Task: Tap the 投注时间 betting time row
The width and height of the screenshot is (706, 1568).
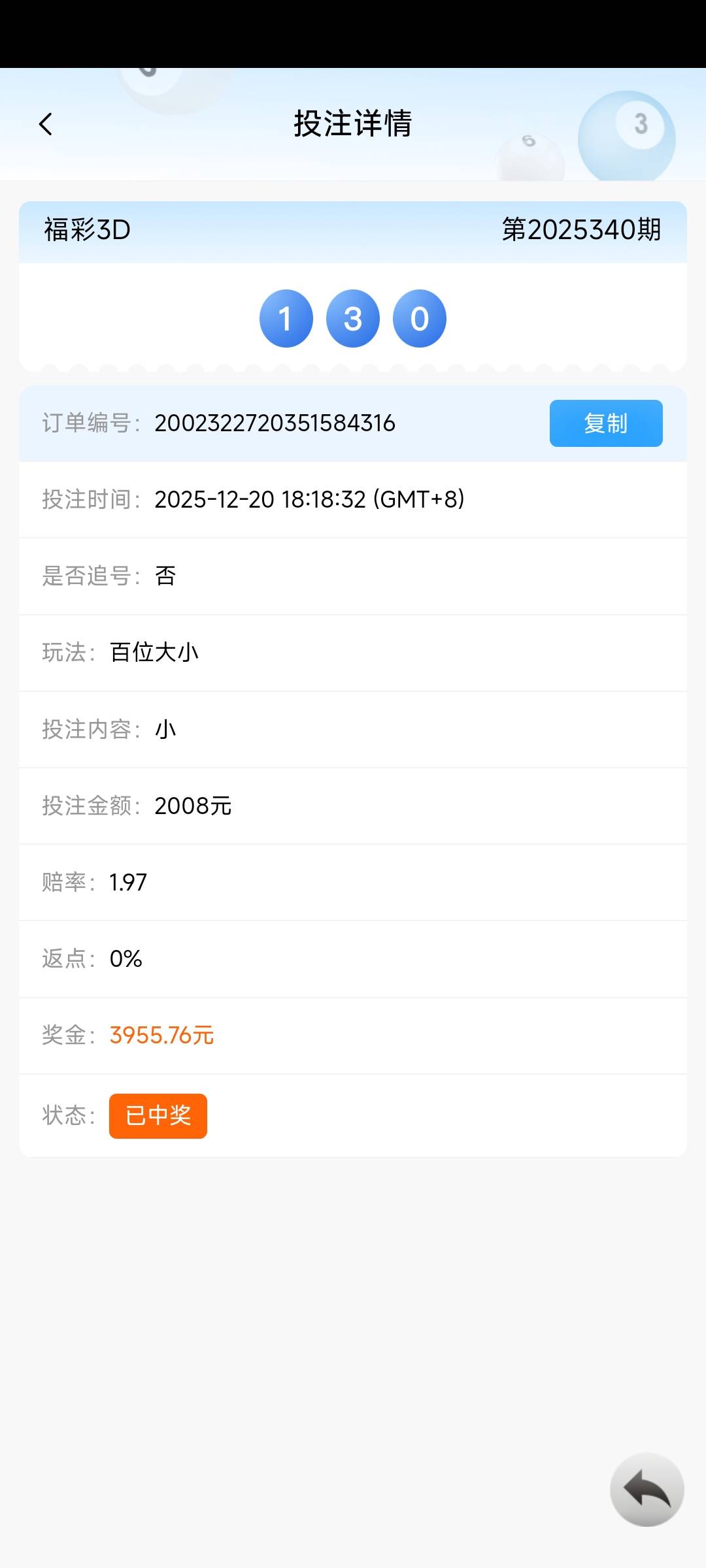Action: (x=309, y=500)
